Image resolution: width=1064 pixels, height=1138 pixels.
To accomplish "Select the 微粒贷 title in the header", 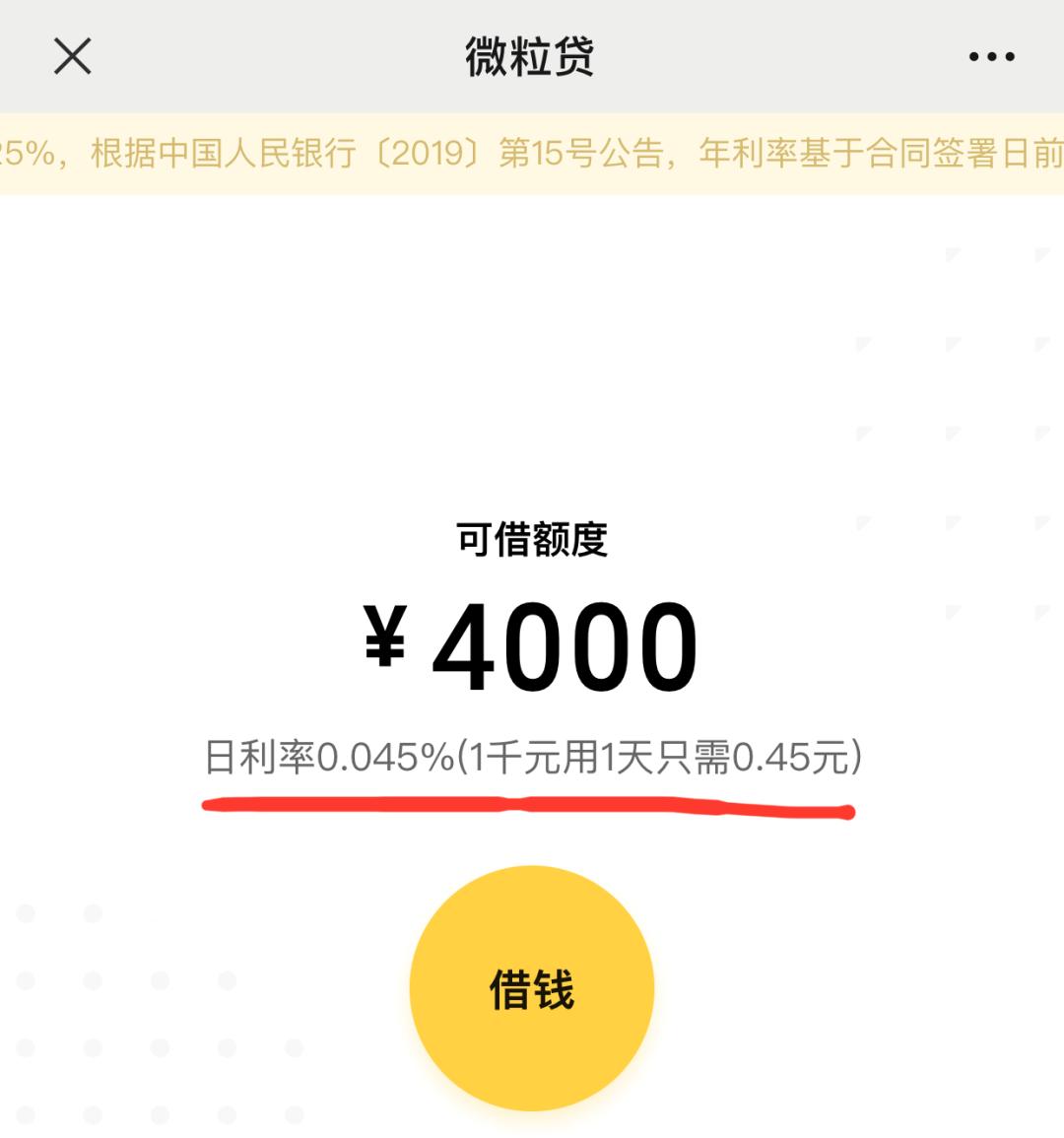I will tap(532, 54).
